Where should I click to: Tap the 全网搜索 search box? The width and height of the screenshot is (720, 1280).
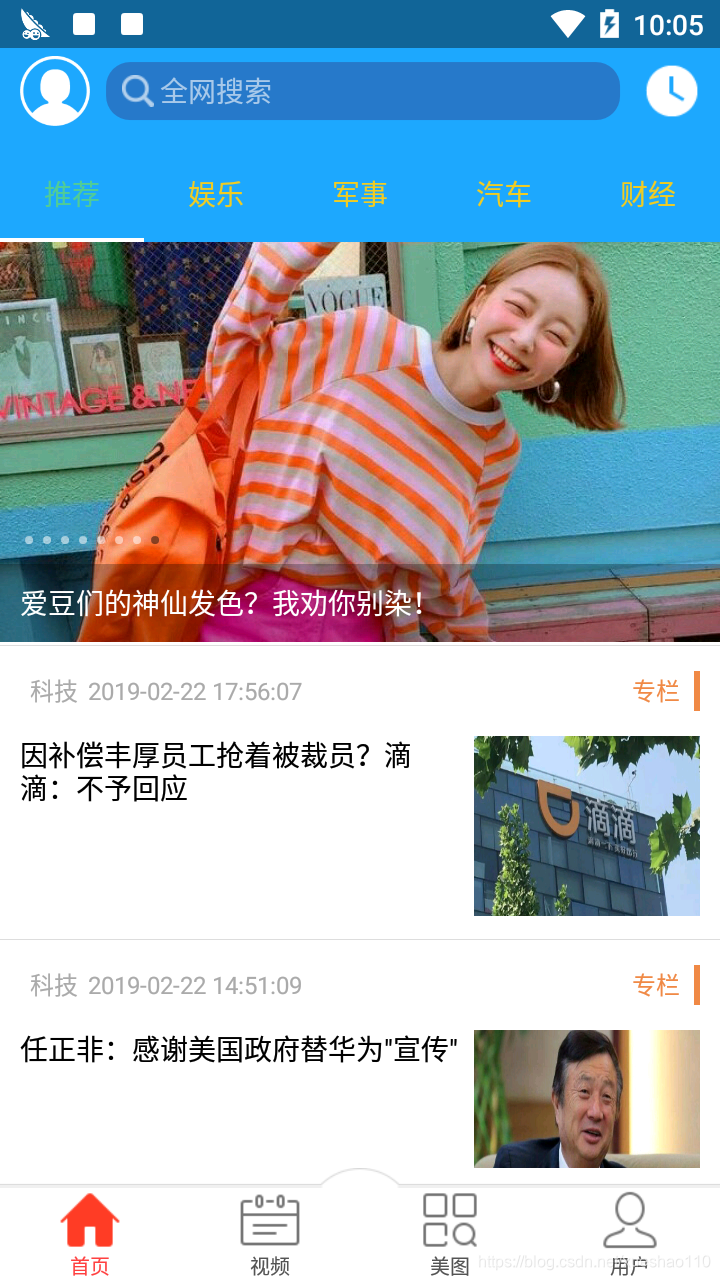pyautogui.click(x=363, y=91)
